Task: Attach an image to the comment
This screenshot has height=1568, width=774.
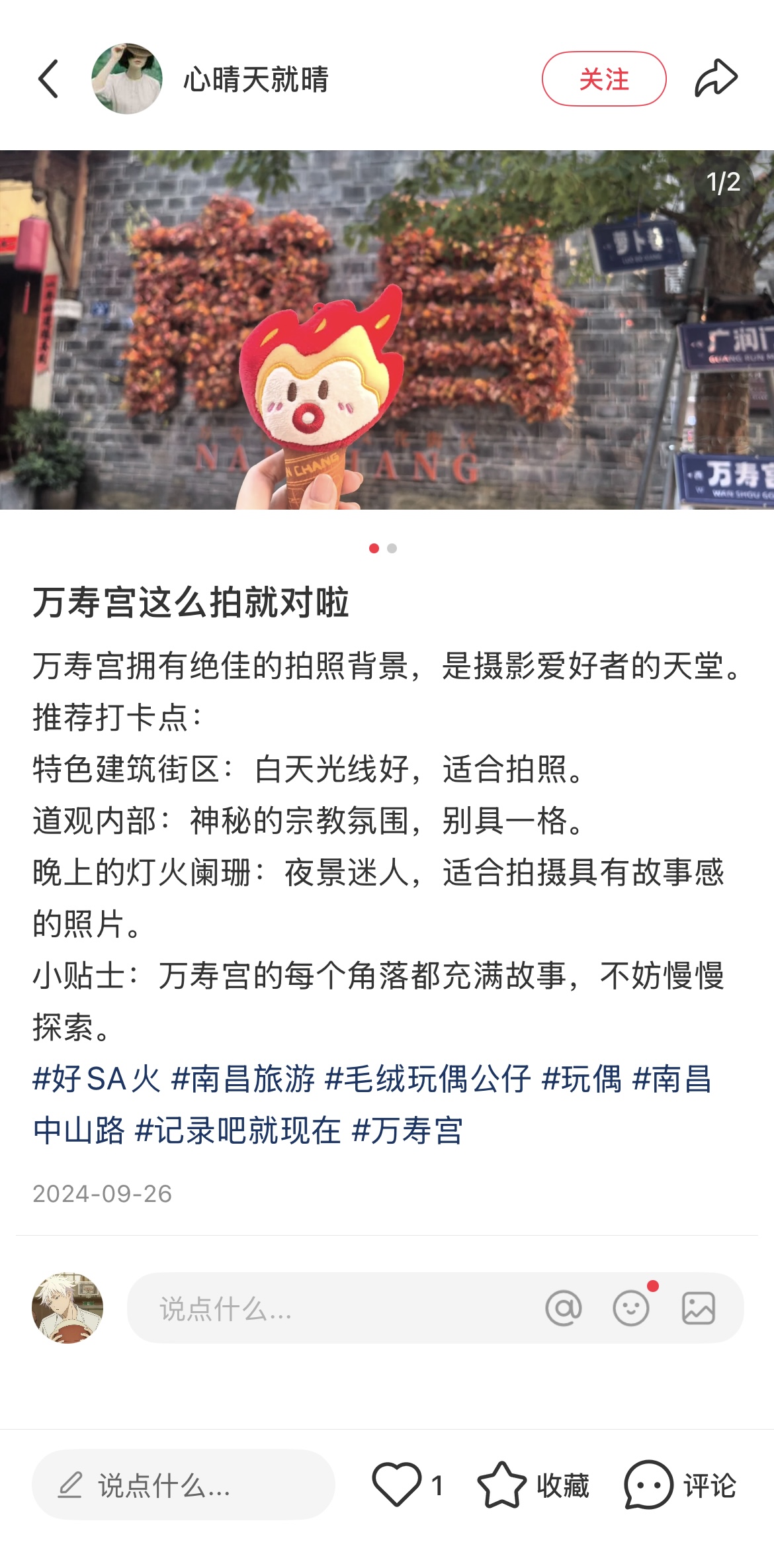Action: pyautogui.click(x=699, y=1309)
